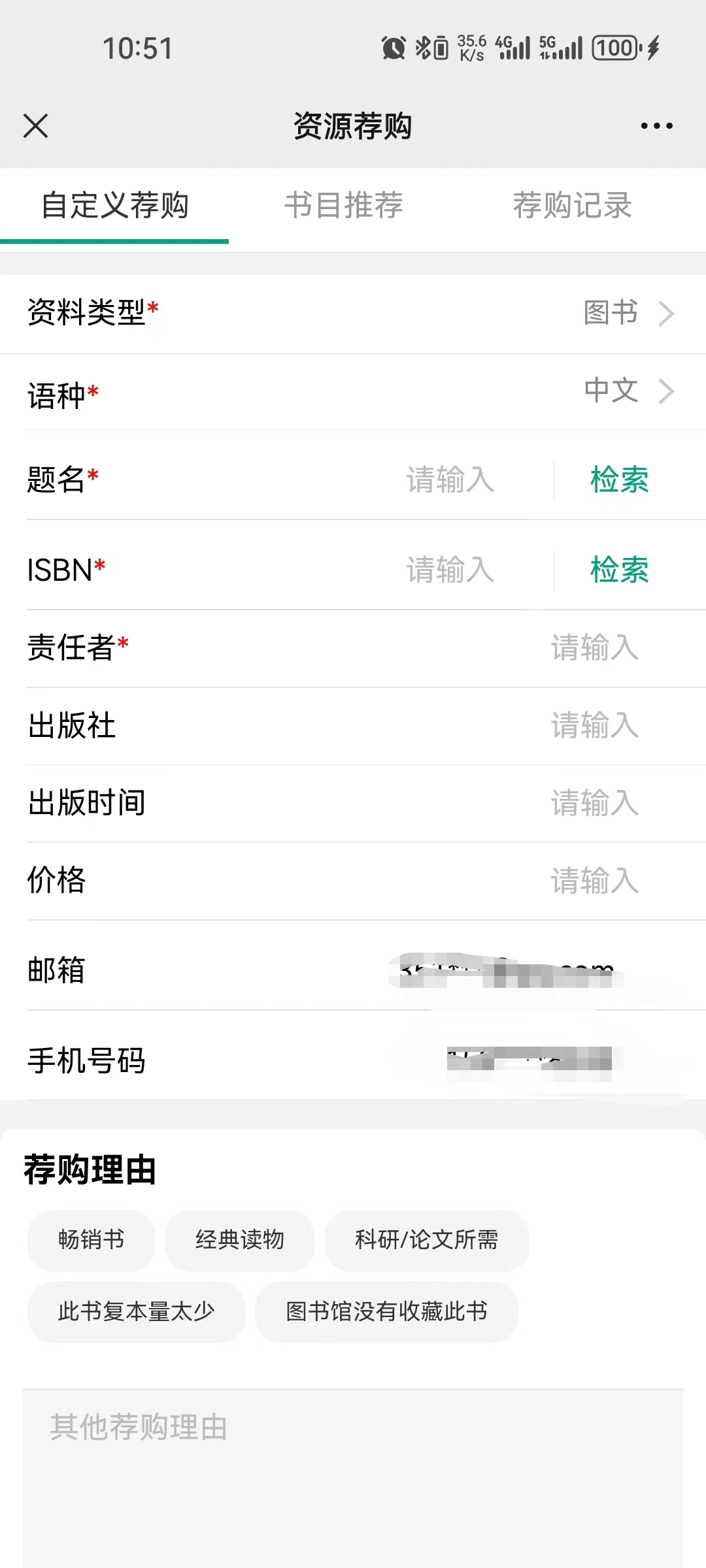
Task: Tap 检索 next to ISBN
Action: pyautogui.click(x=619, y=570)
